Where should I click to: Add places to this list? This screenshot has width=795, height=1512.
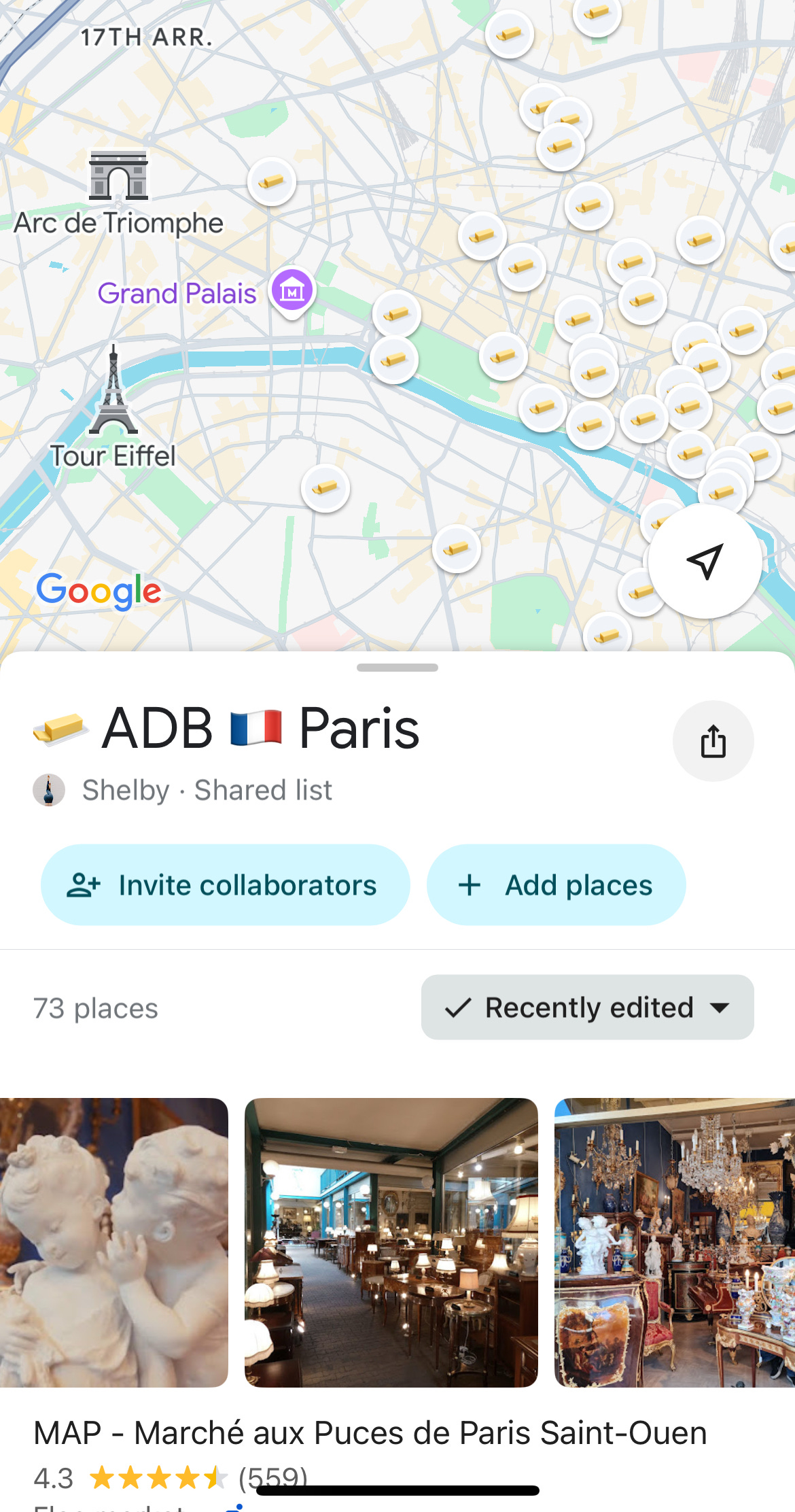pos(556,884)
